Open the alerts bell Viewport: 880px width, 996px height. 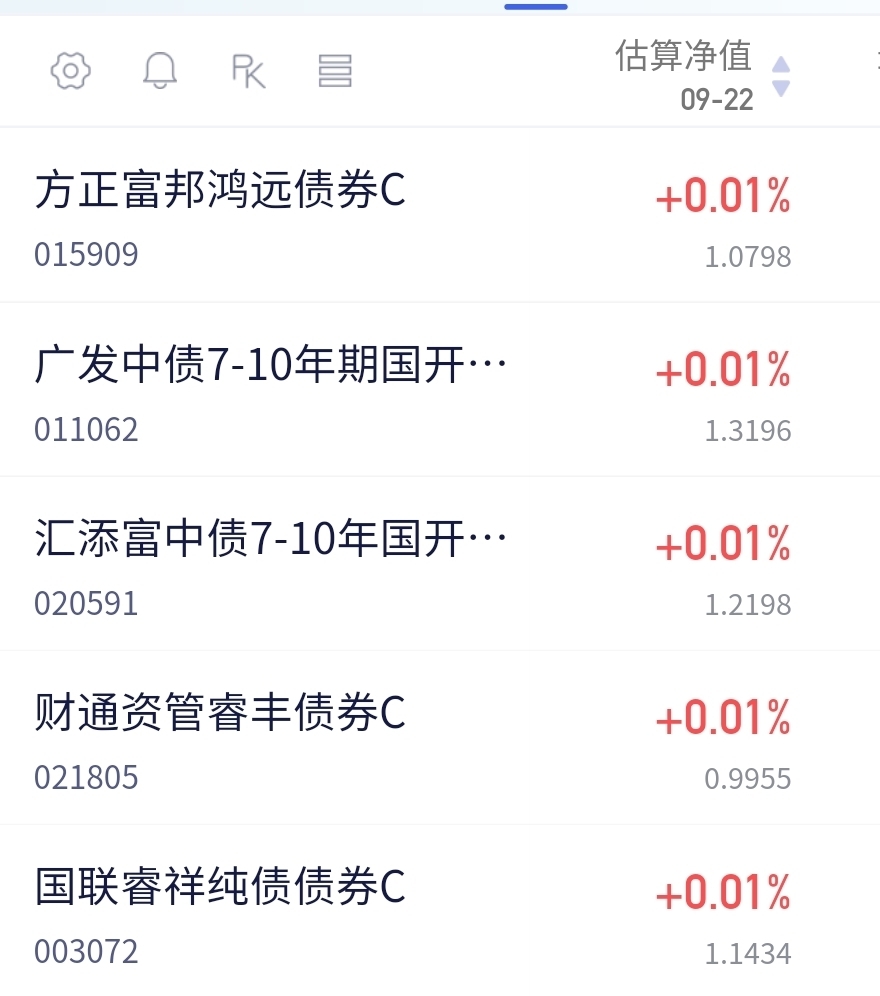pyautogui.click(x=160, y=71)
